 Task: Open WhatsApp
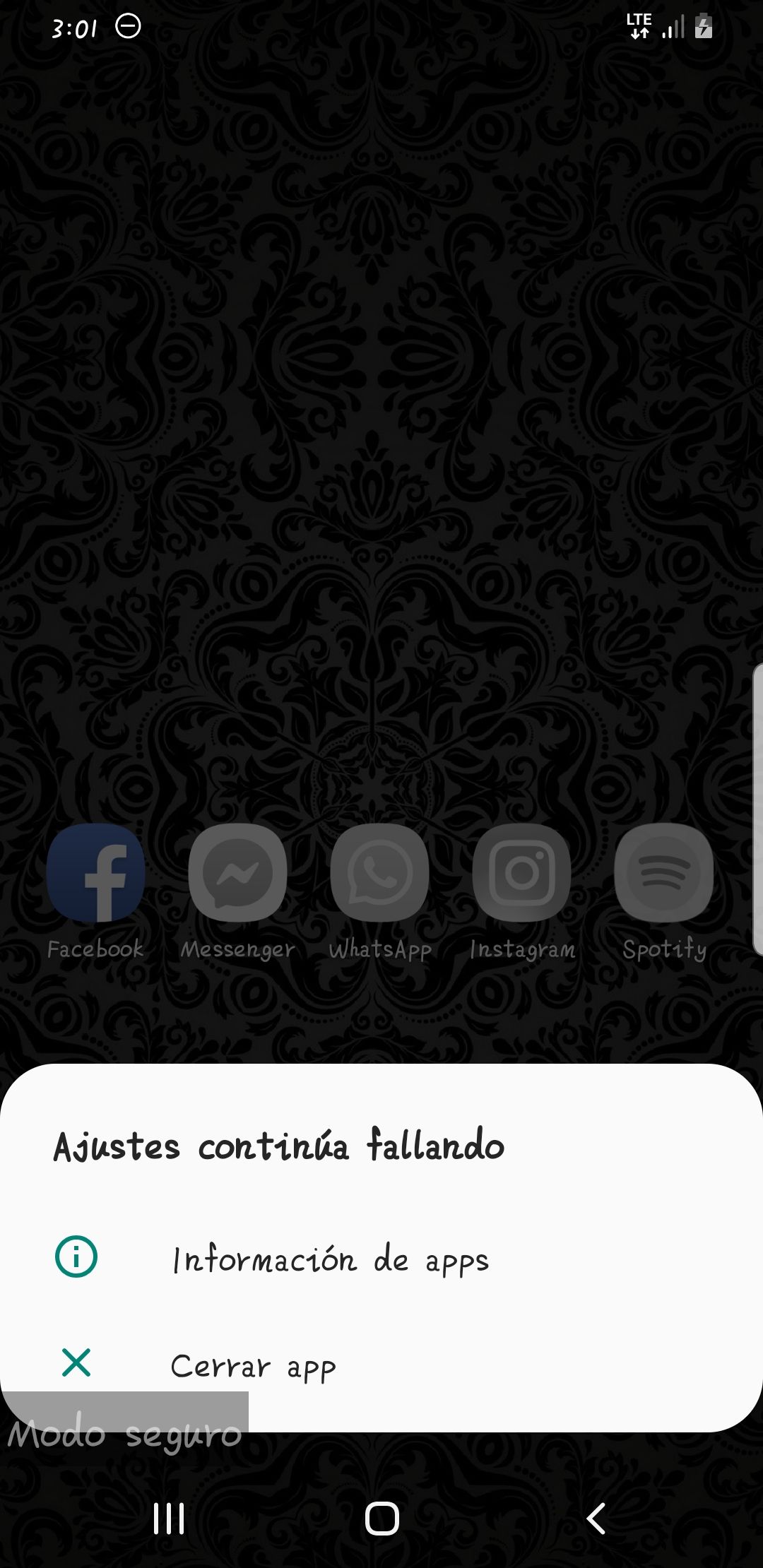point(380,874)
